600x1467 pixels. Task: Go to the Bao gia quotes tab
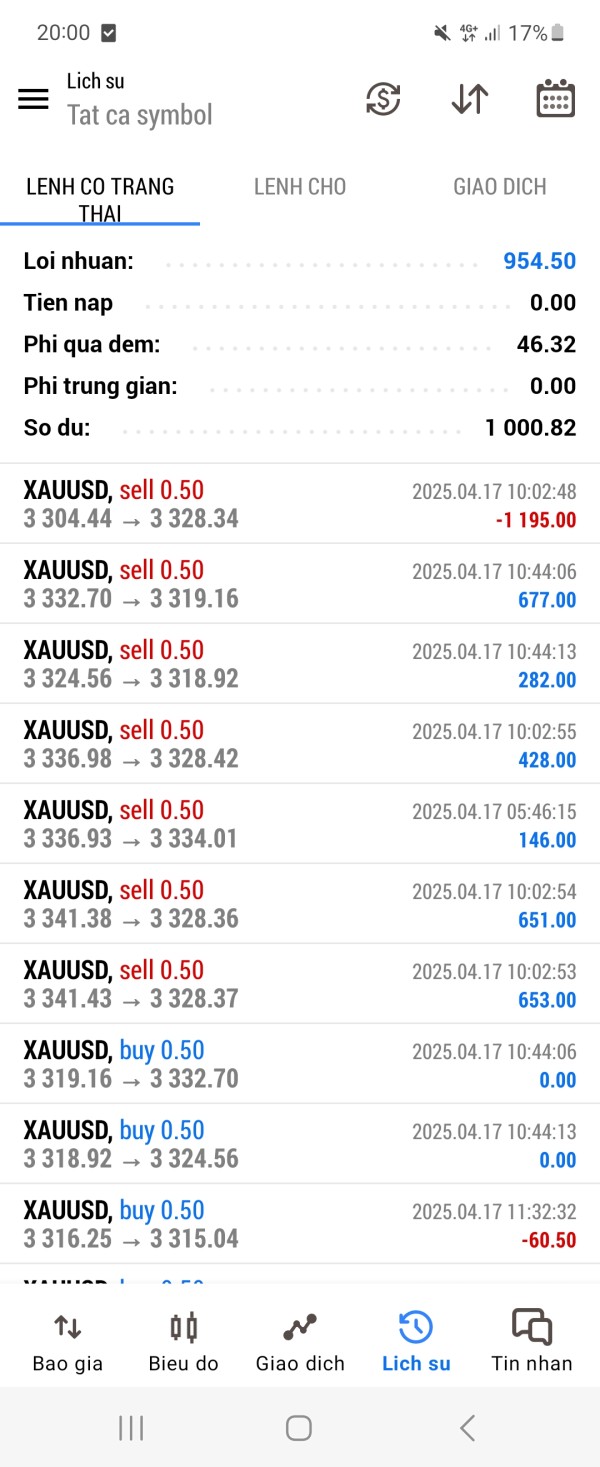point(68,1341)
